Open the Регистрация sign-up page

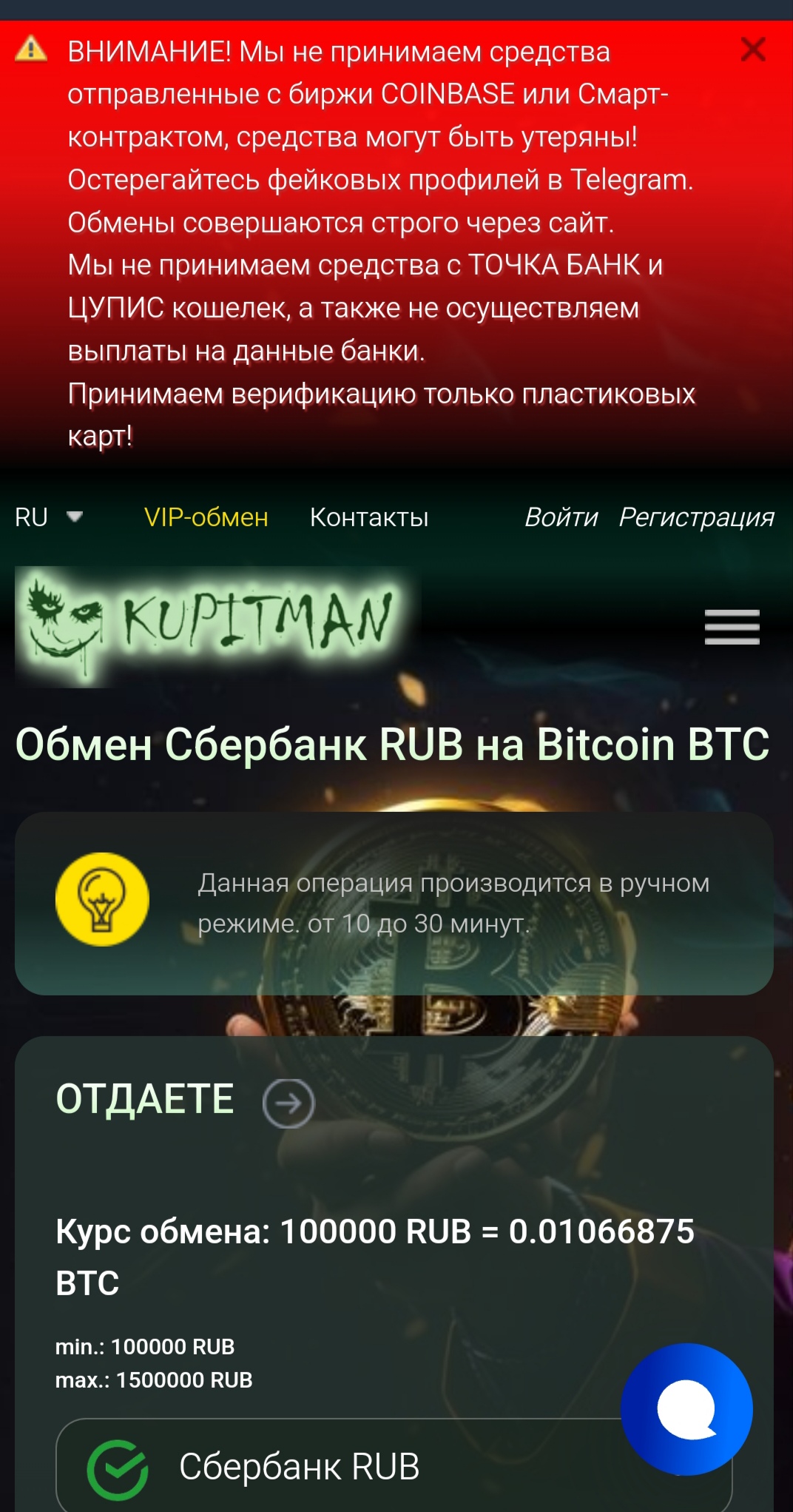pos(696,517)
